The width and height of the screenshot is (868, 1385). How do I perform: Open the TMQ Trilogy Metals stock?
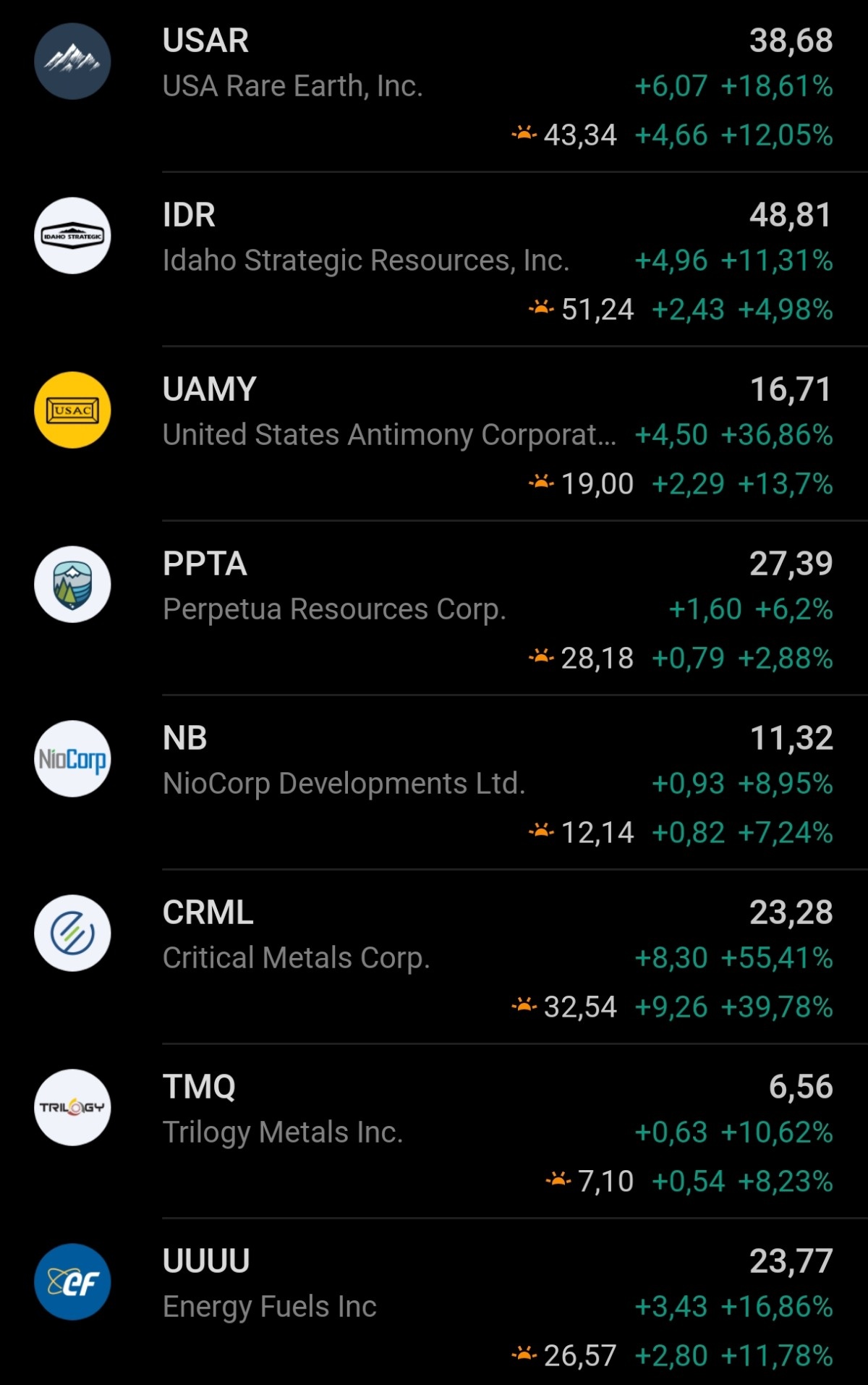pyautogui.click(x=434, y=1132)
